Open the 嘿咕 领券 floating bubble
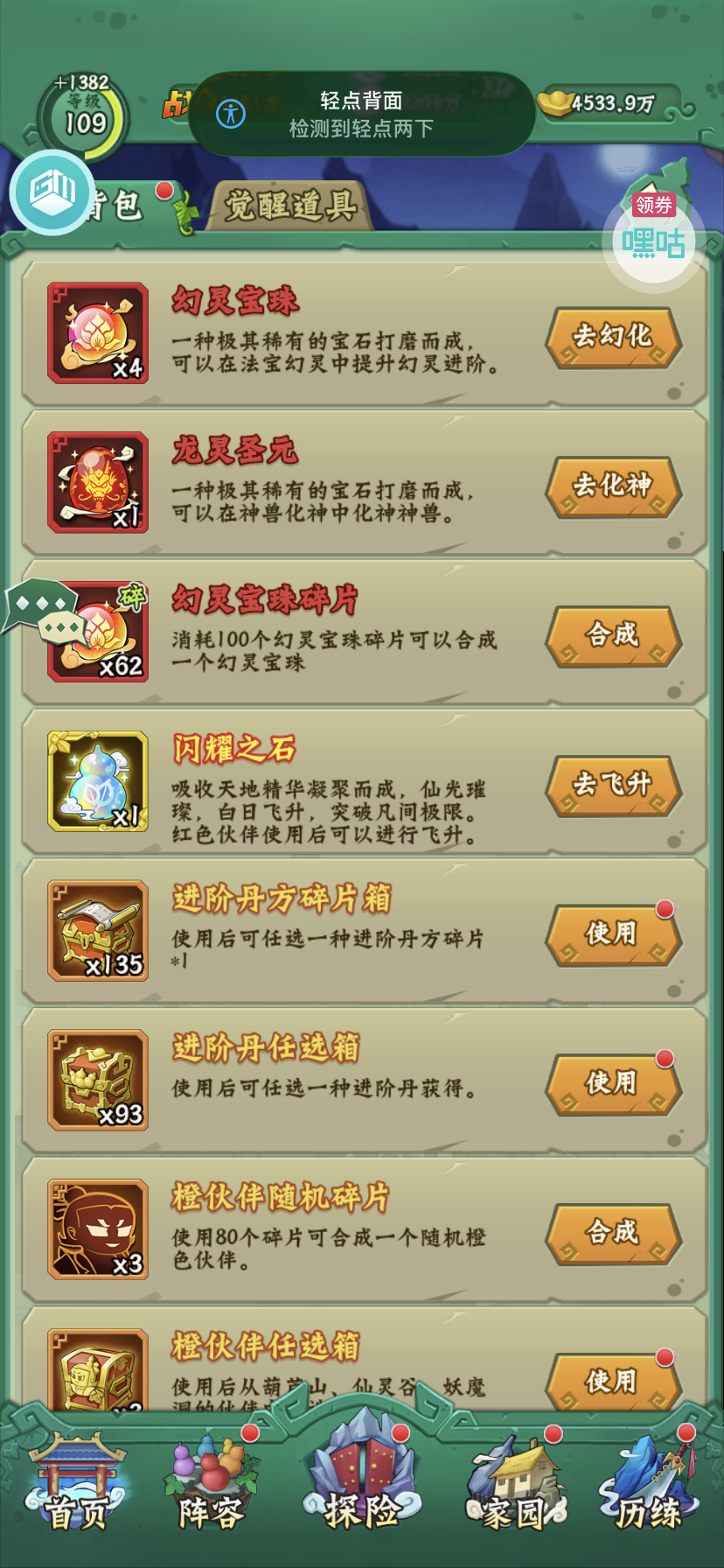The image size is (724, 1568). pyautogui.click(x=653, y=238)
